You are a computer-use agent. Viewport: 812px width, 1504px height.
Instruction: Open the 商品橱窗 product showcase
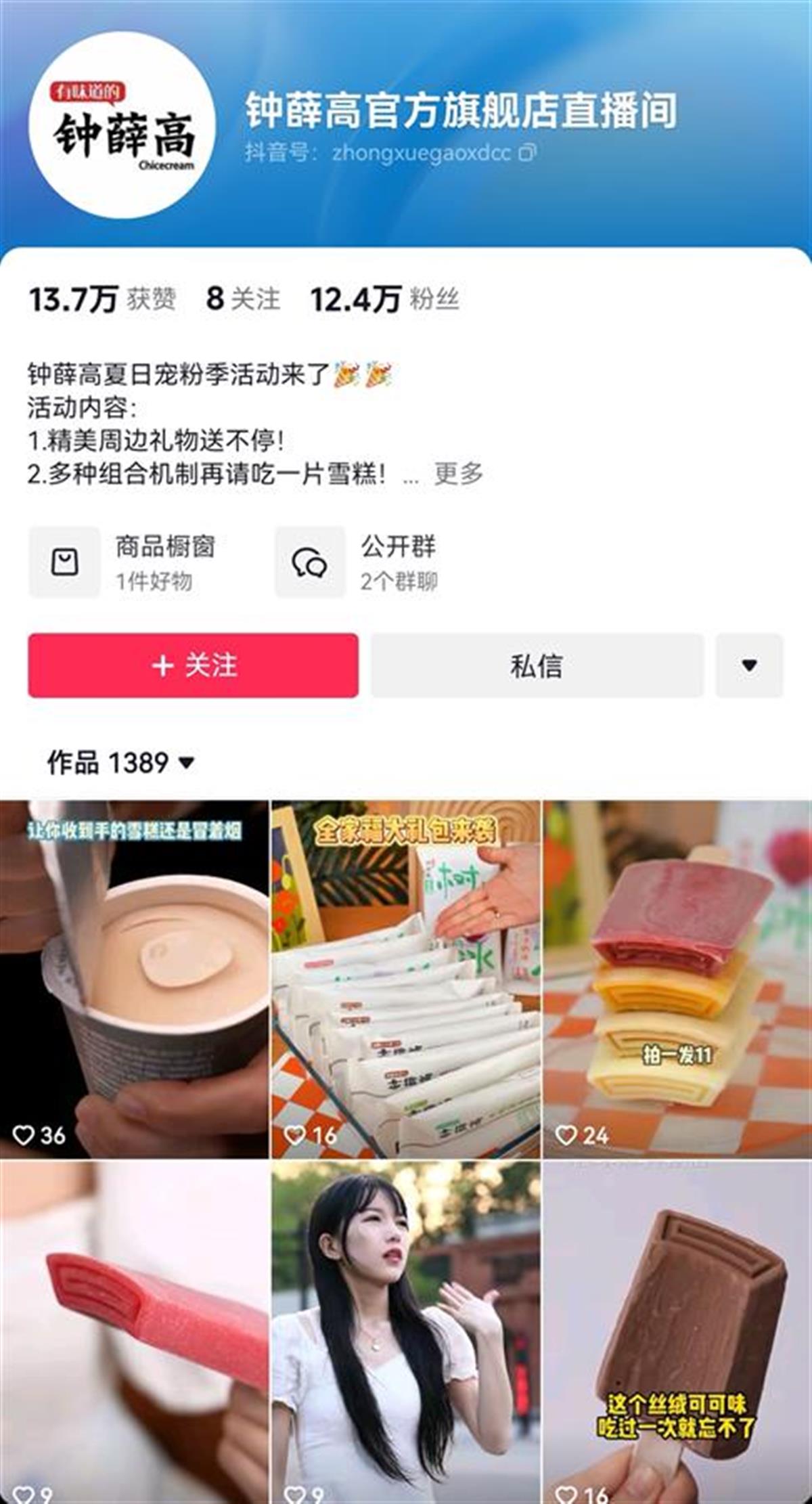point(132,562)
